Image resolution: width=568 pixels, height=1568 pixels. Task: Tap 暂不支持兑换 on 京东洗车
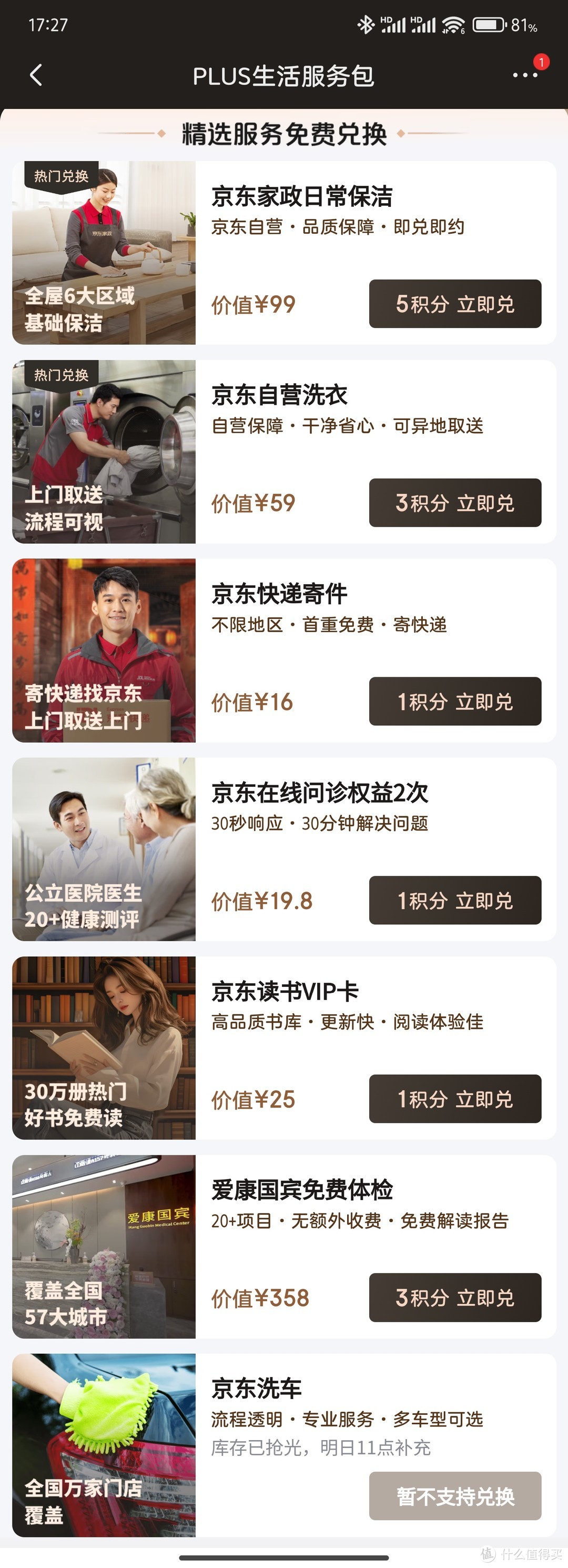(x=455, y=1495)
